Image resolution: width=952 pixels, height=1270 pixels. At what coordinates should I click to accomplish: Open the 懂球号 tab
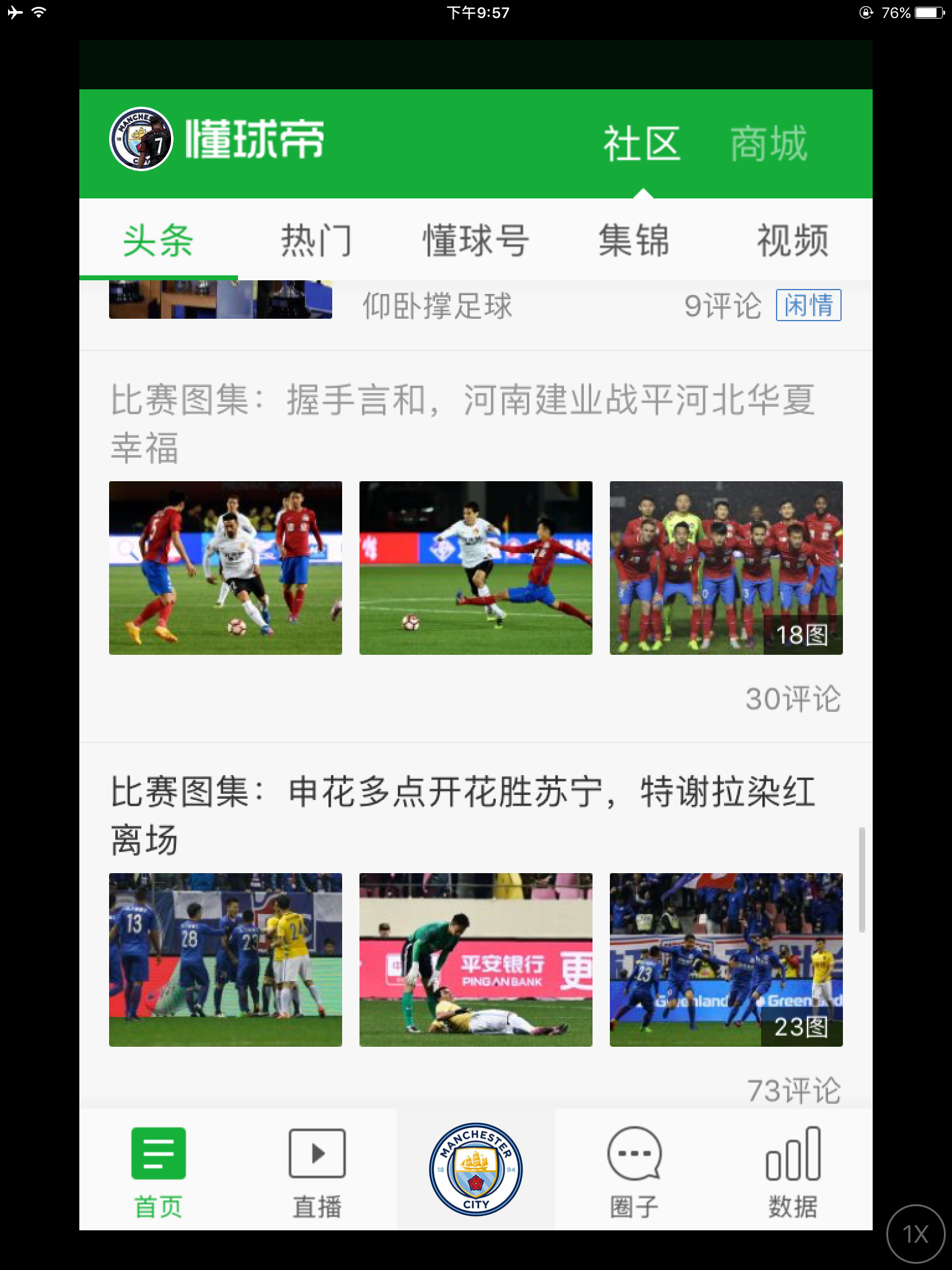point(475,240)
